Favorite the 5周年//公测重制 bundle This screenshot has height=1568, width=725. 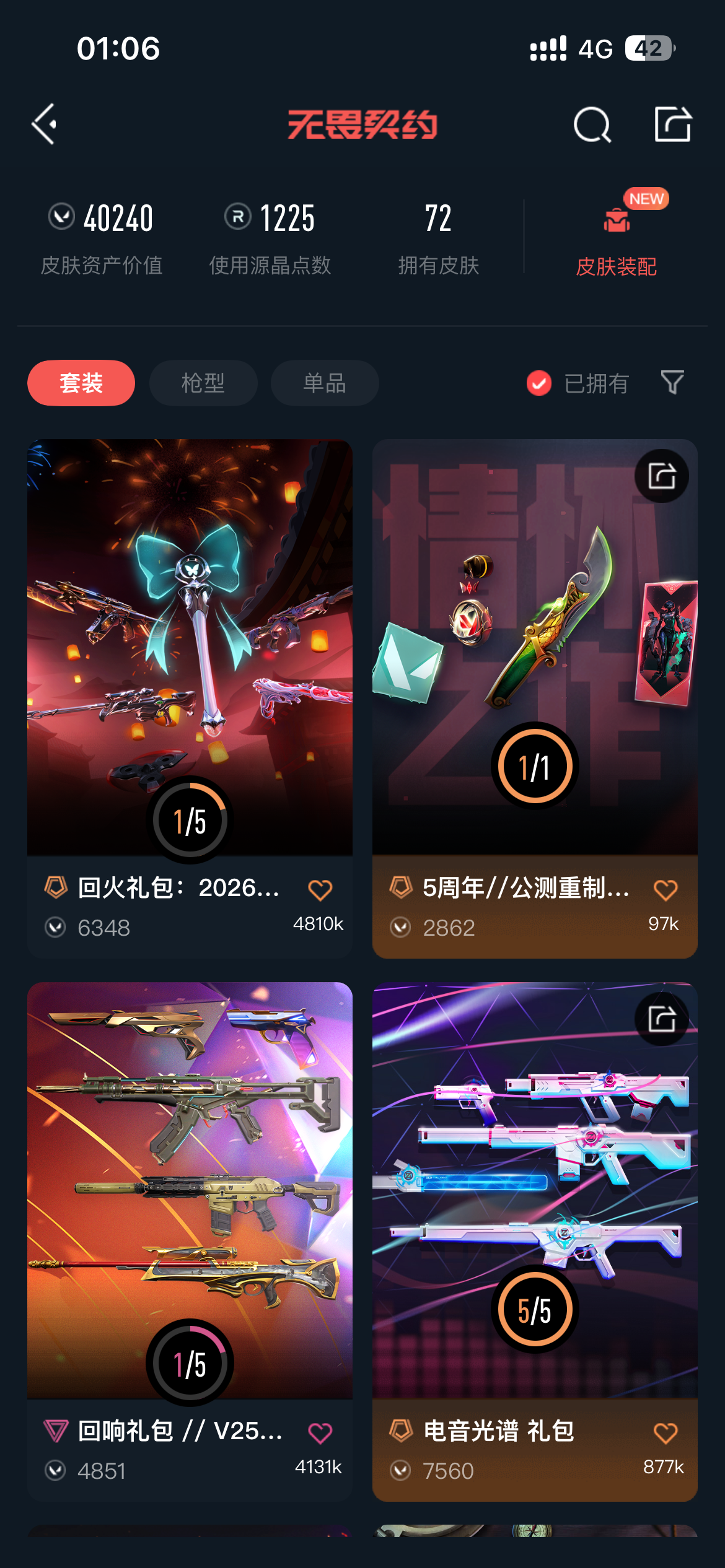(666, 890)
